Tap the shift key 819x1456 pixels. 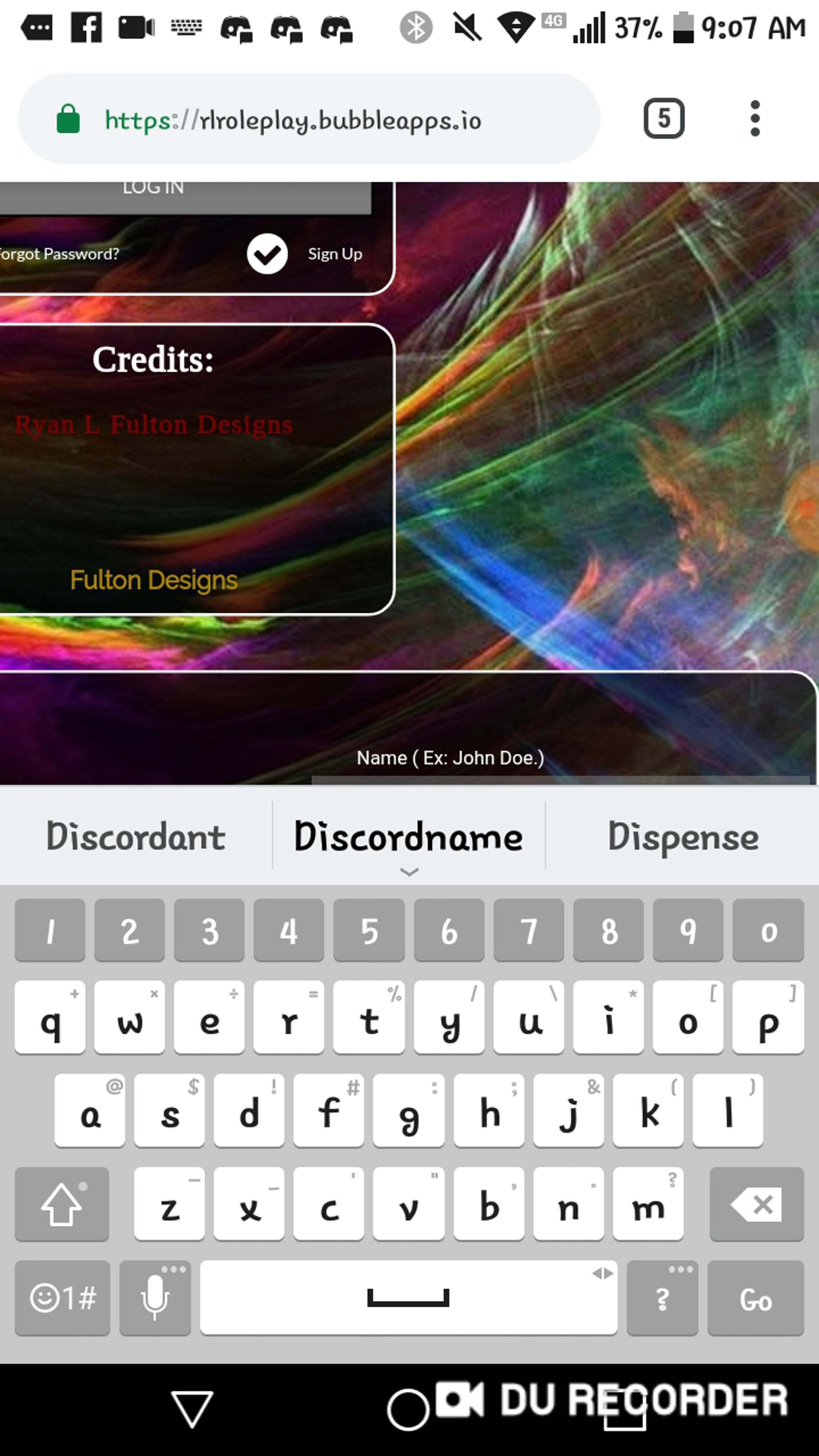click(x=62, y=1205)
